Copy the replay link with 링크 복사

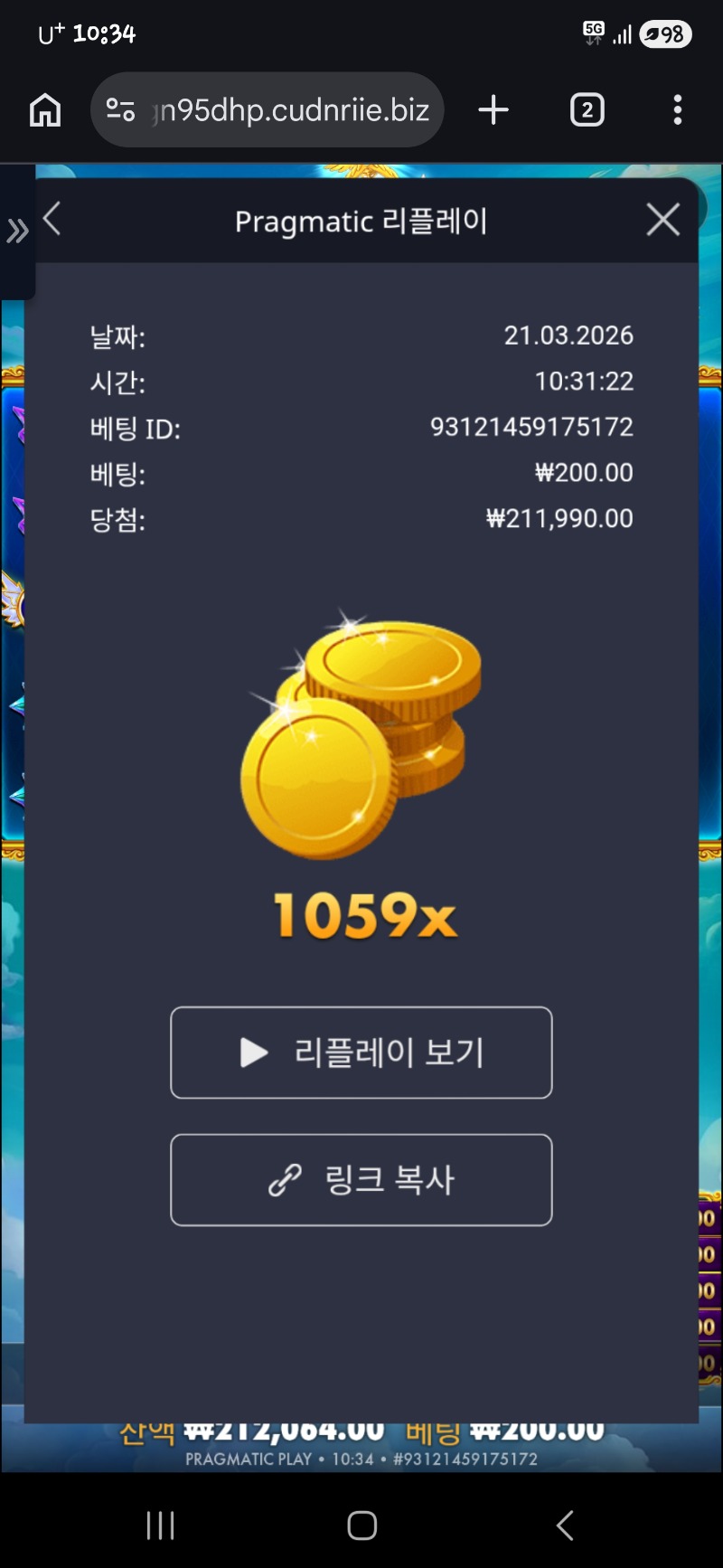[361, 1180]
